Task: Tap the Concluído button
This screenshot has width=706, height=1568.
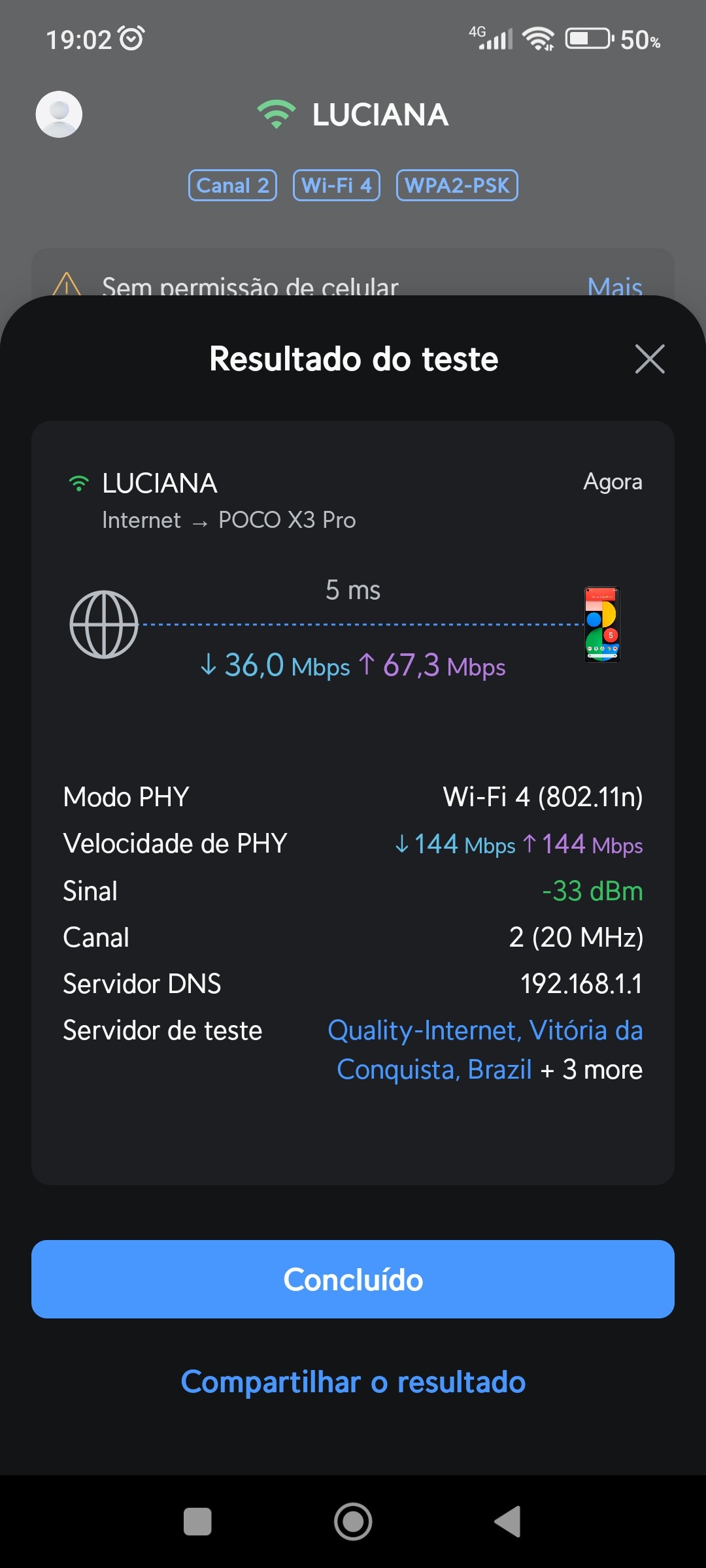Action: pyautogui.click(x=353, y=1279)
